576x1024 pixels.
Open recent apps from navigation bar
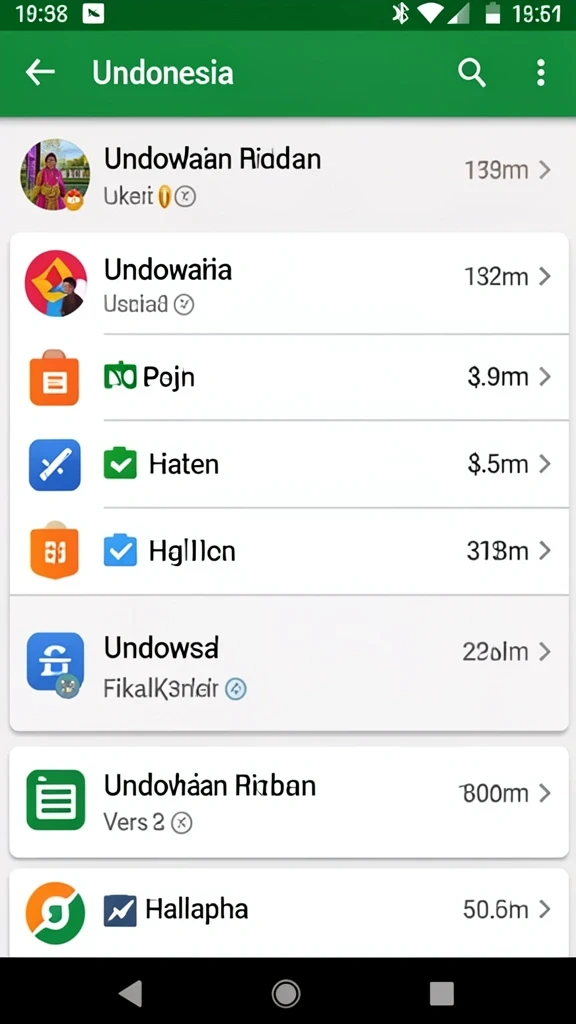pyautogui.click(x=442, y=993)
